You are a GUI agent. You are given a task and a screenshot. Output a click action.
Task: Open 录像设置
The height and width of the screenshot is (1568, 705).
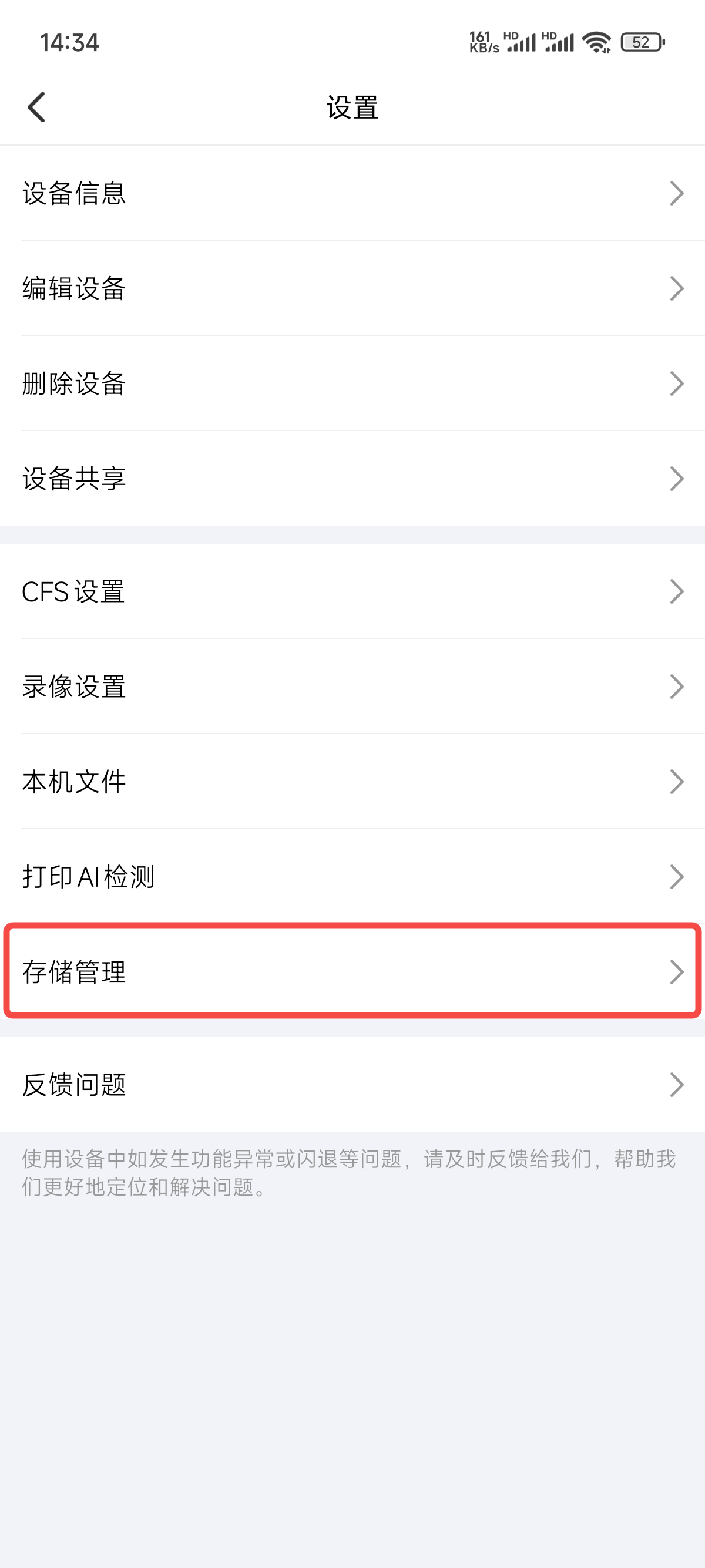click(352, 687)
